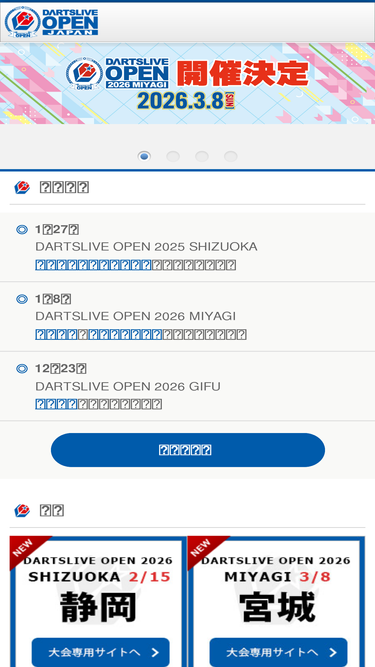Screen dimensions: 375x667
Task: Go to the MIYAGI tournament site button
Action: [x=278, y=652]
